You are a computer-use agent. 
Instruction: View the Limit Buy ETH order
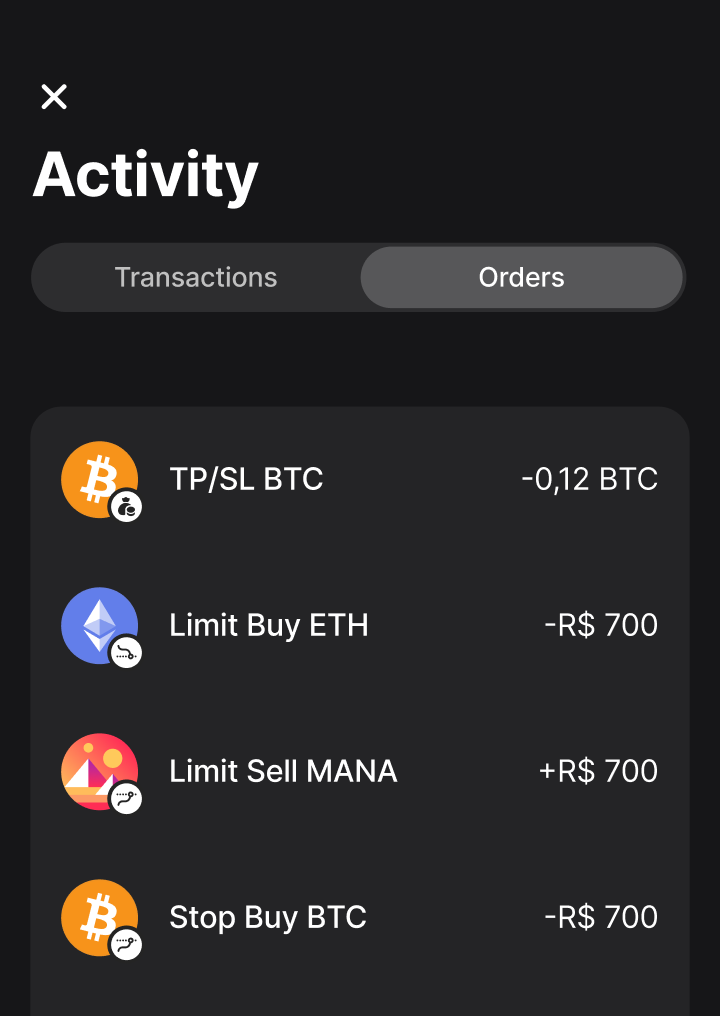tap(360, 626)
